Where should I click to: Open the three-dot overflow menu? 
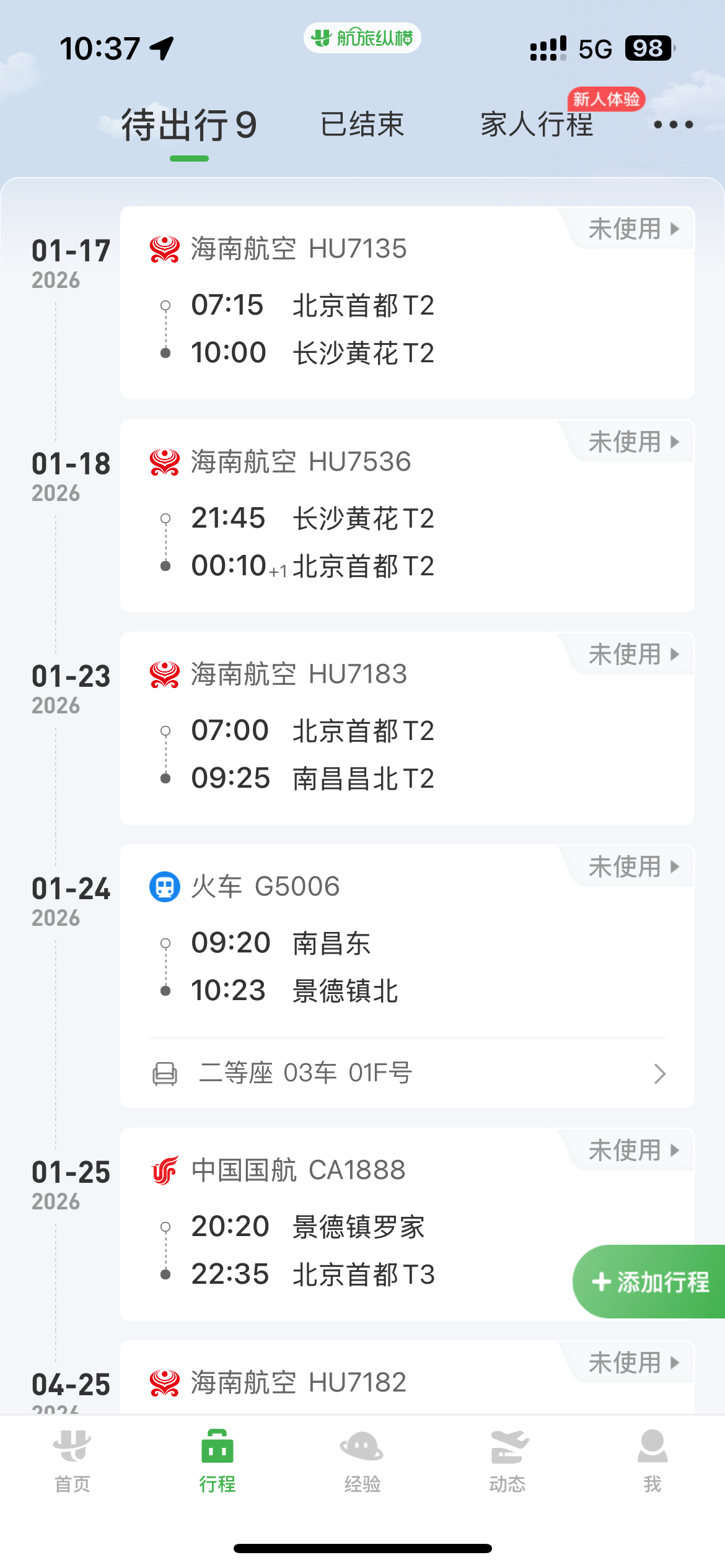click(673, 124)
